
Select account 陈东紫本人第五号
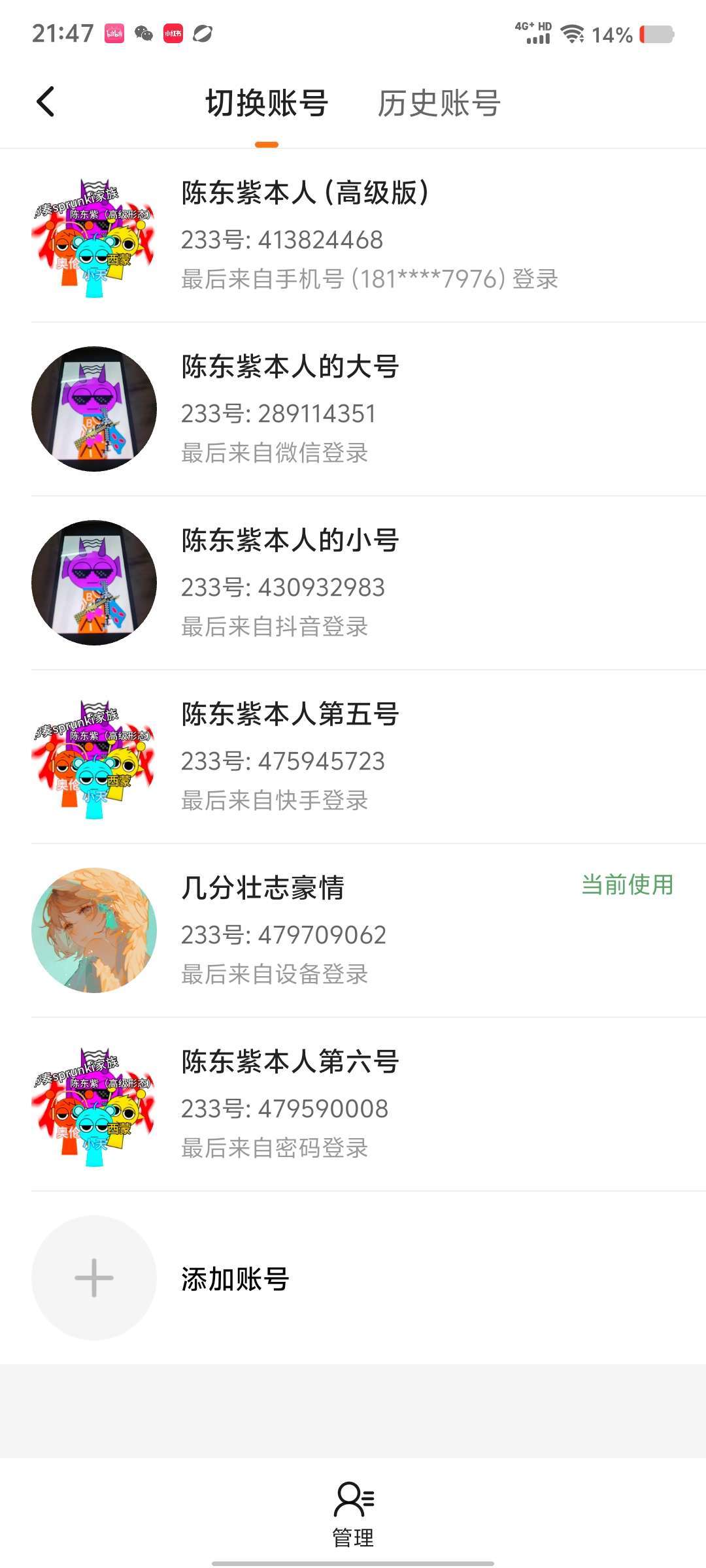353,757
